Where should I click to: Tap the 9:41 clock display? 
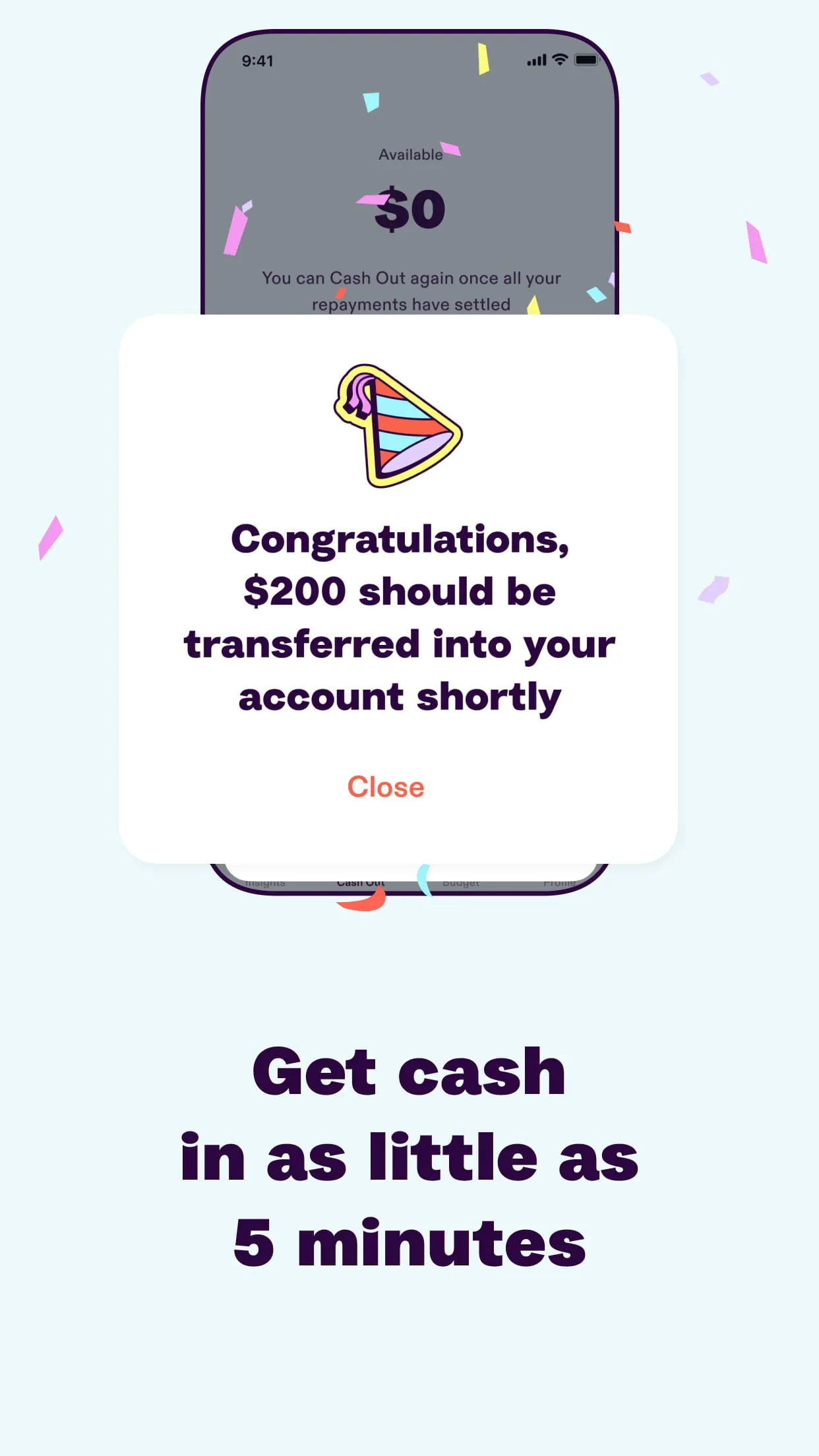click(258, 61)
